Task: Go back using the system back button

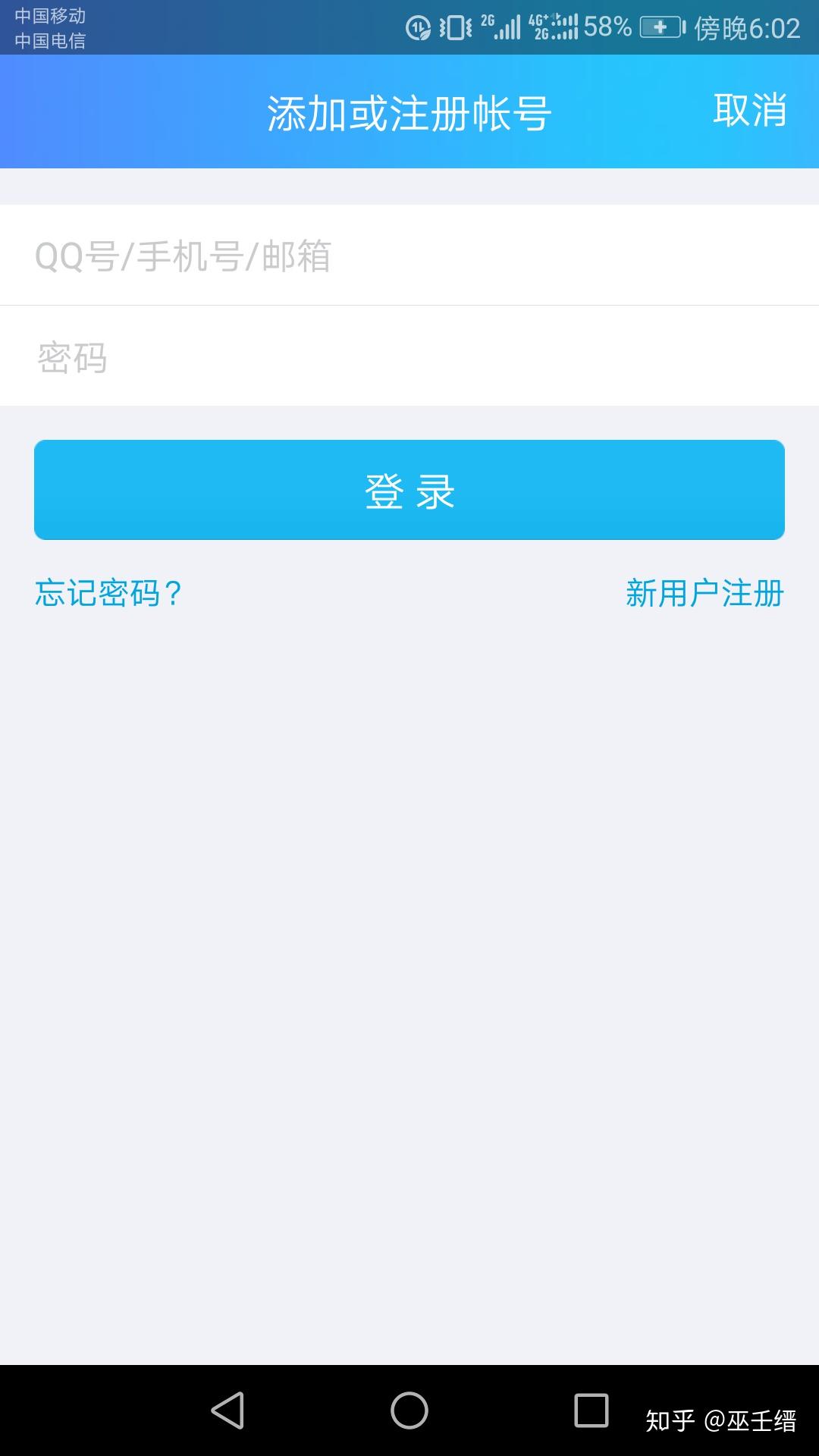Action: pos(227,1410)
